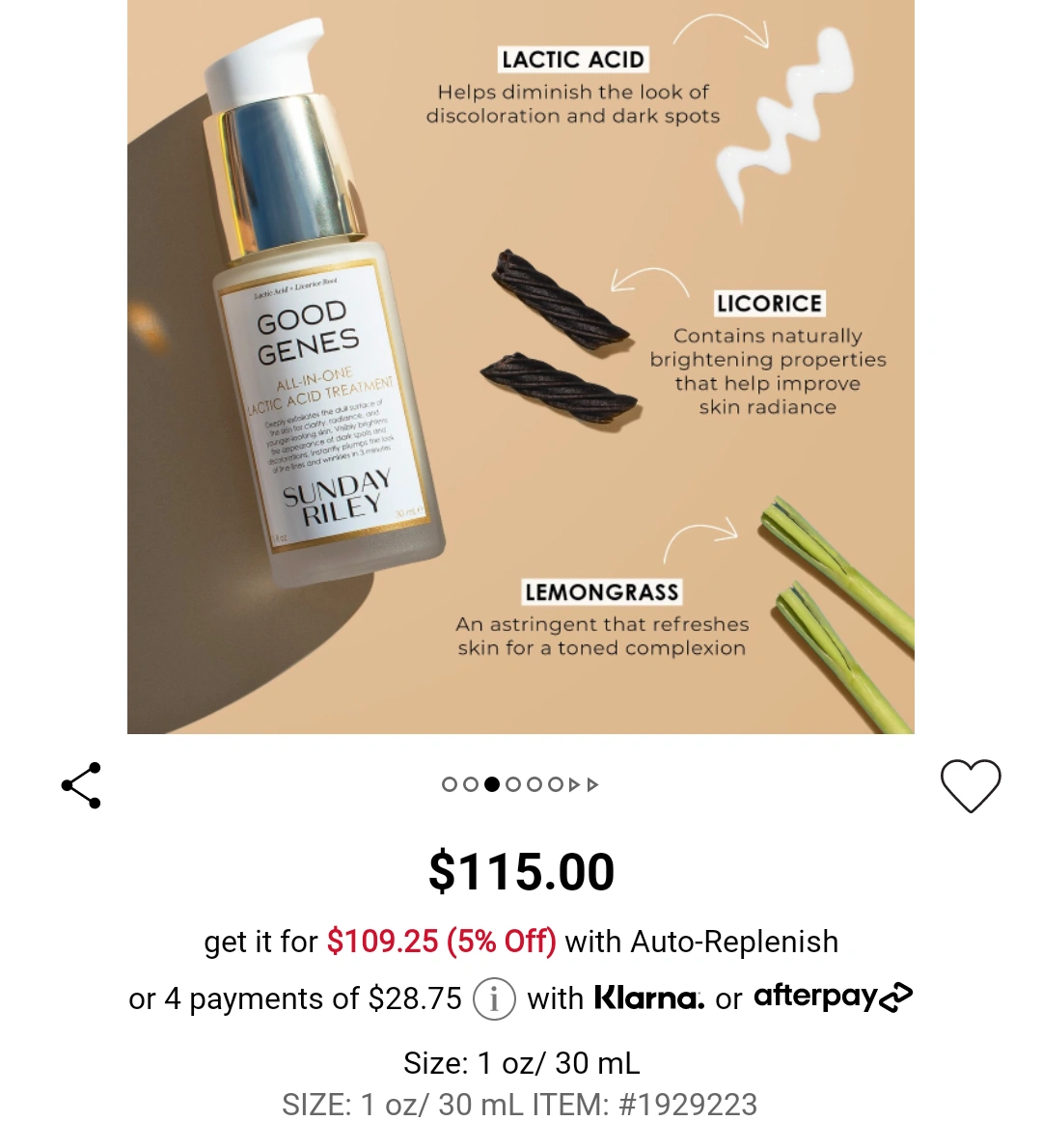
Task: Share this Good Genes product
Action: click(x=81, y=785)
